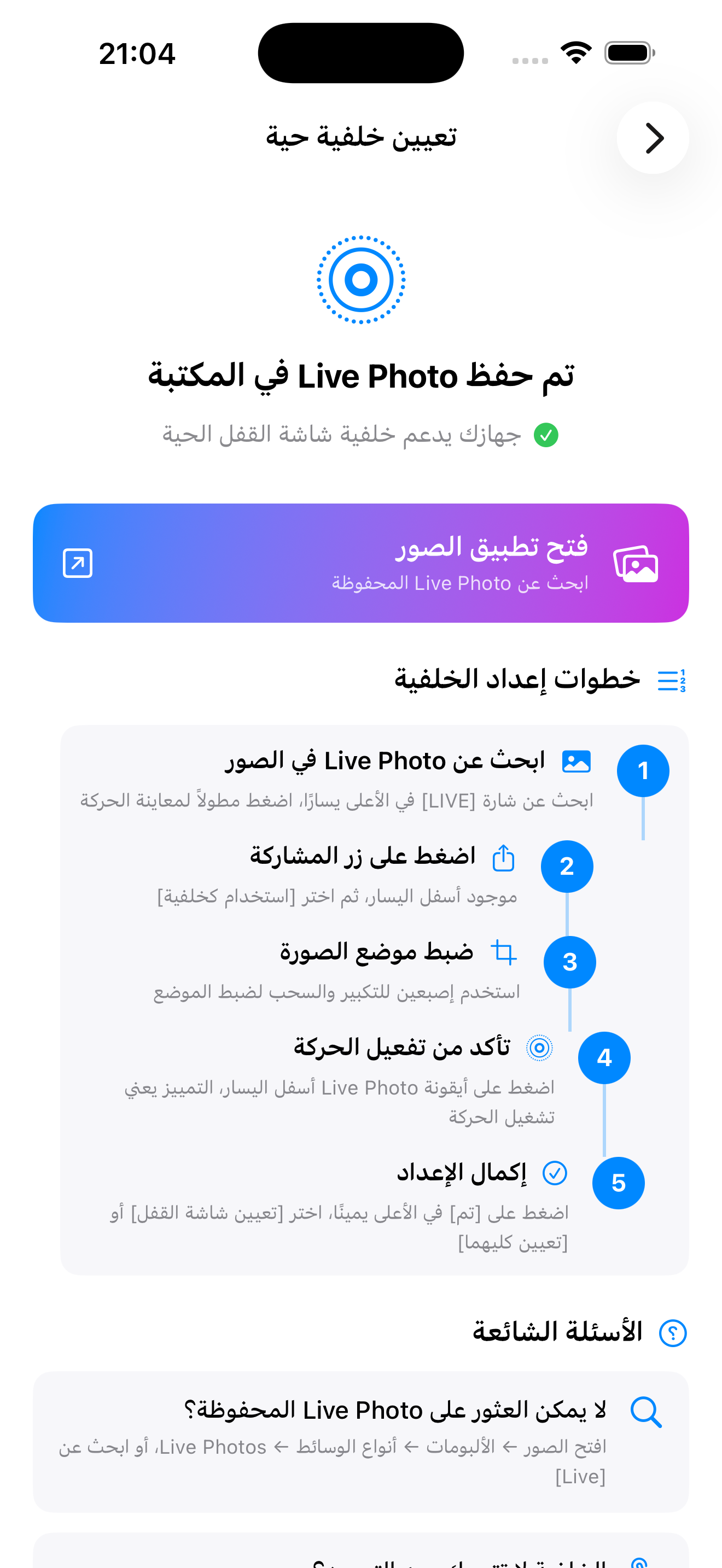Go back using the top chevron button
722x1568 pixels.
click(x=653, y=138)
